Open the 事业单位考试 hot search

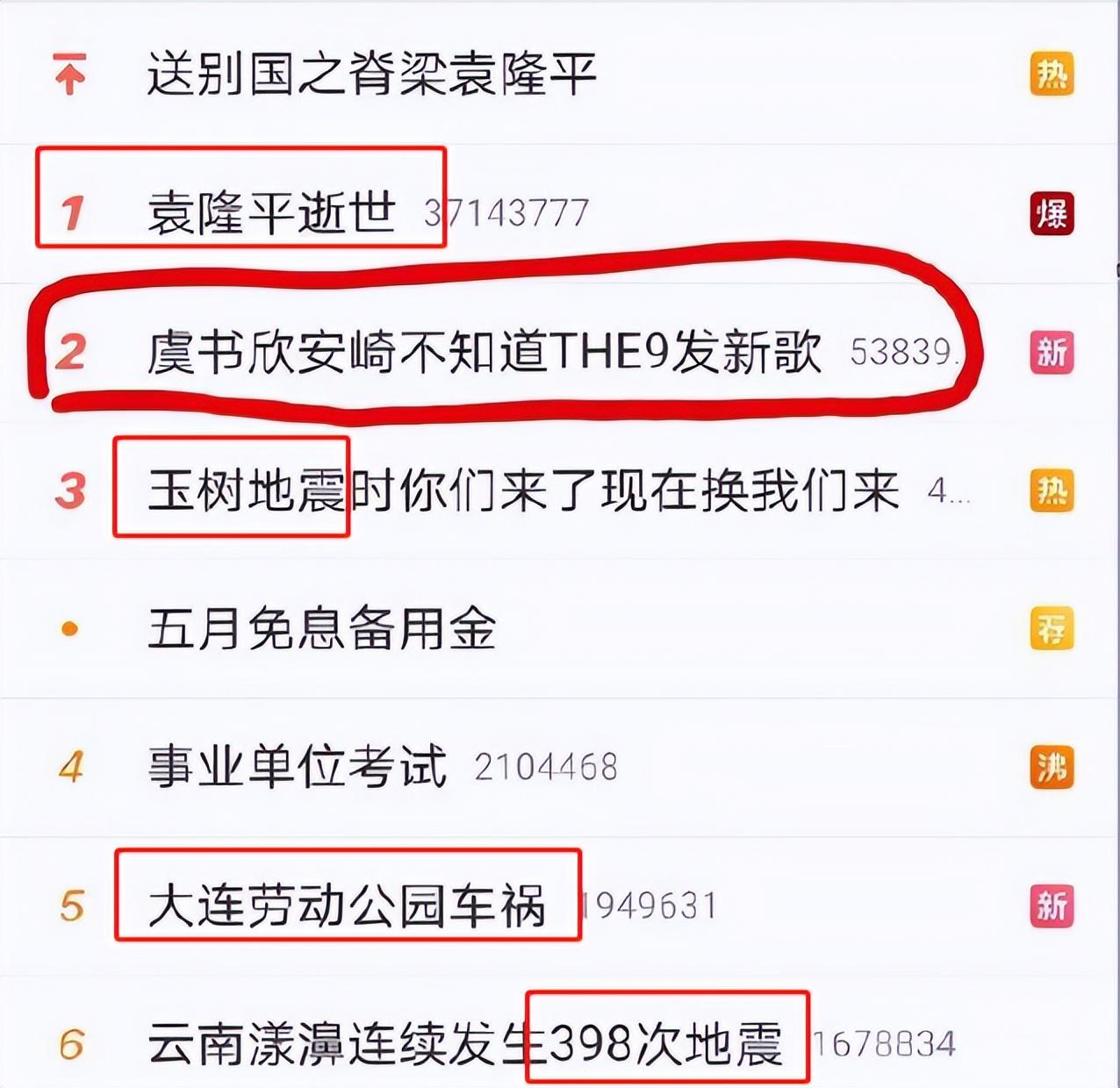[x=297, y=767]
